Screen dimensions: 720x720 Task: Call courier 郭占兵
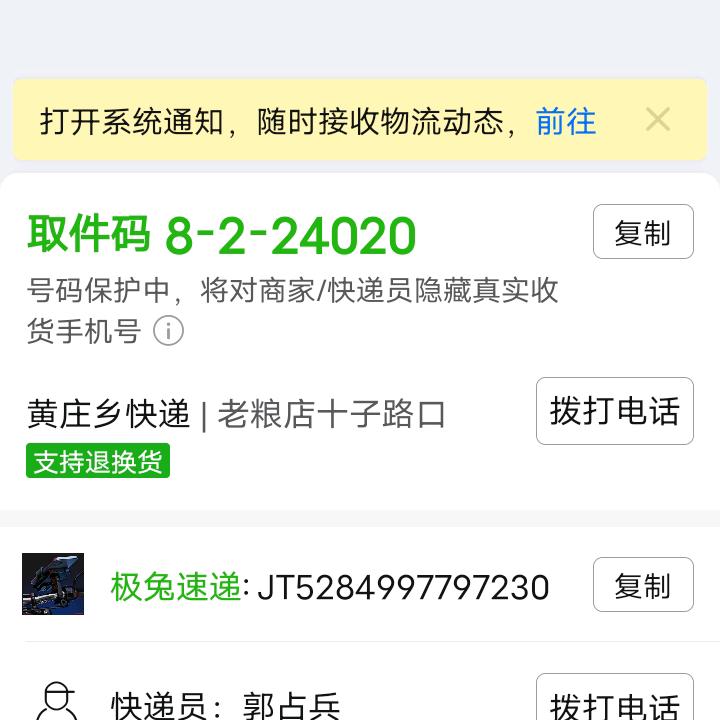click(614, 702)
